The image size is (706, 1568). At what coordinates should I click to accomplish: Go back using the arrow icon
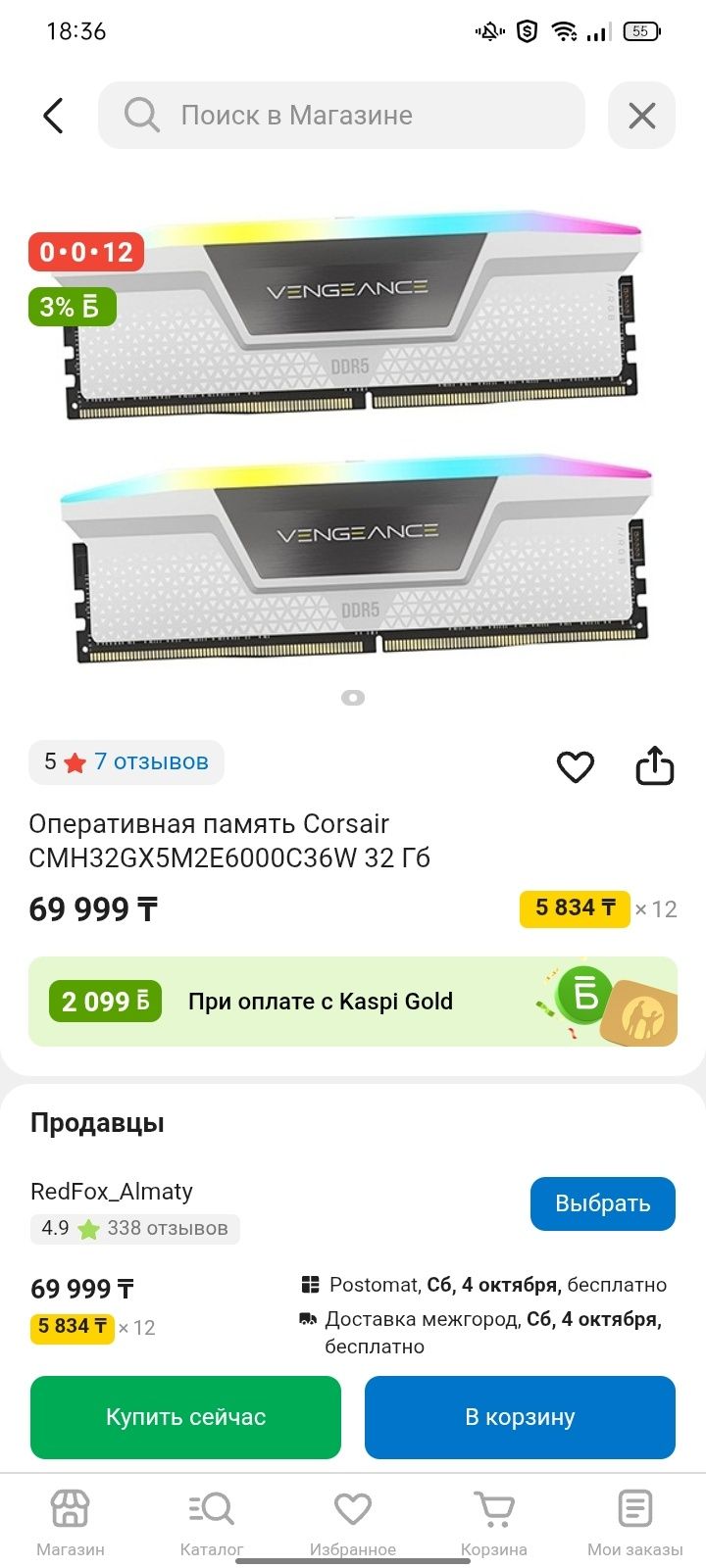[54, 116]
